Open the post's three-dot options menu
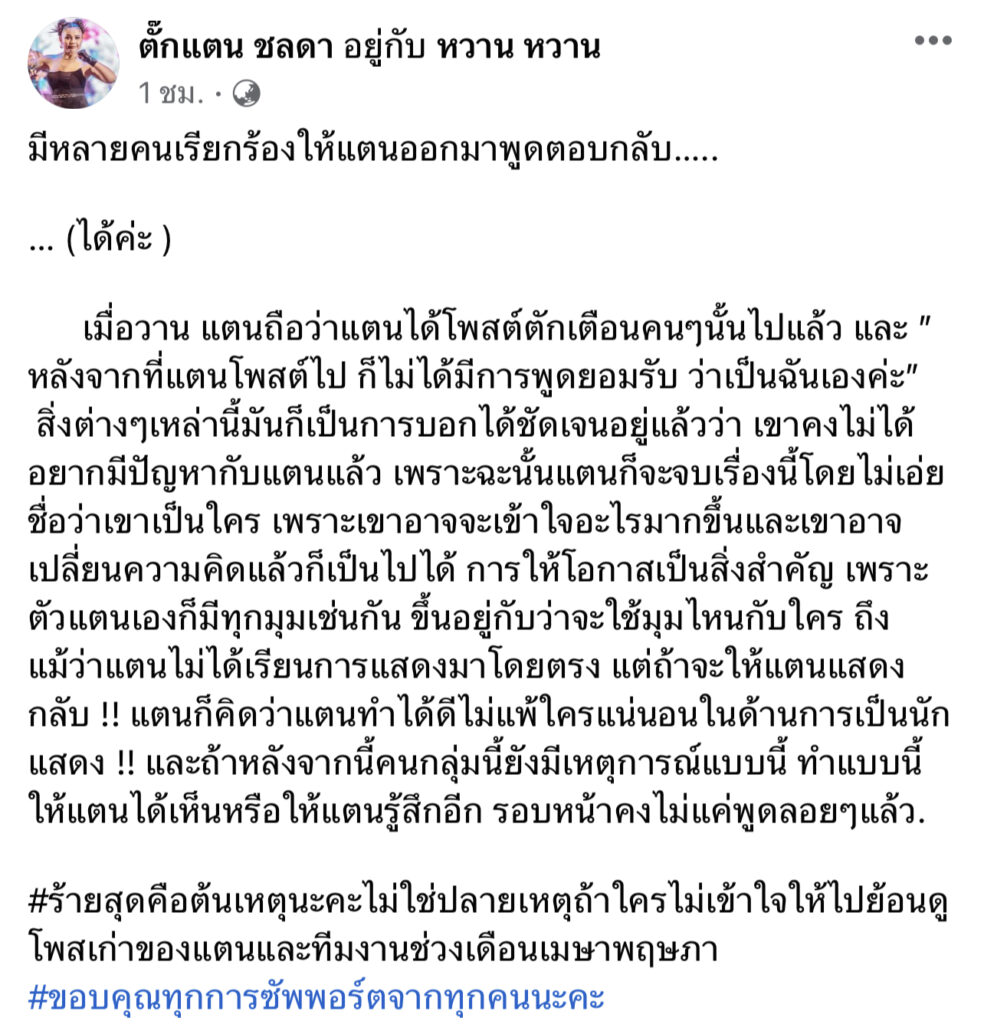The image size is (984, 1024). point(933,41)
